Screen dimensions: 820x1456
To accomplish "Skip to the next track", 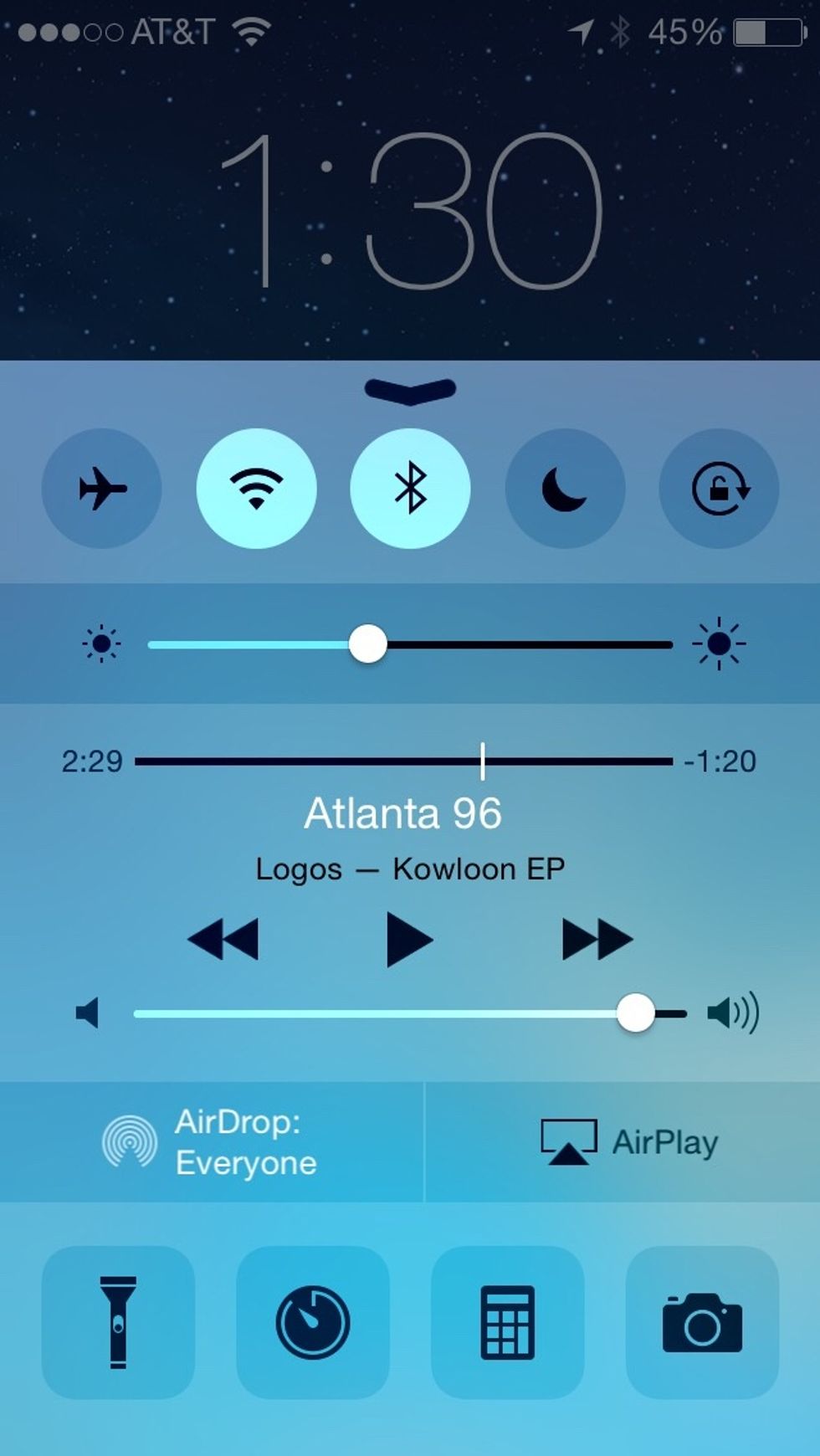I will click(x=597, y=939).
